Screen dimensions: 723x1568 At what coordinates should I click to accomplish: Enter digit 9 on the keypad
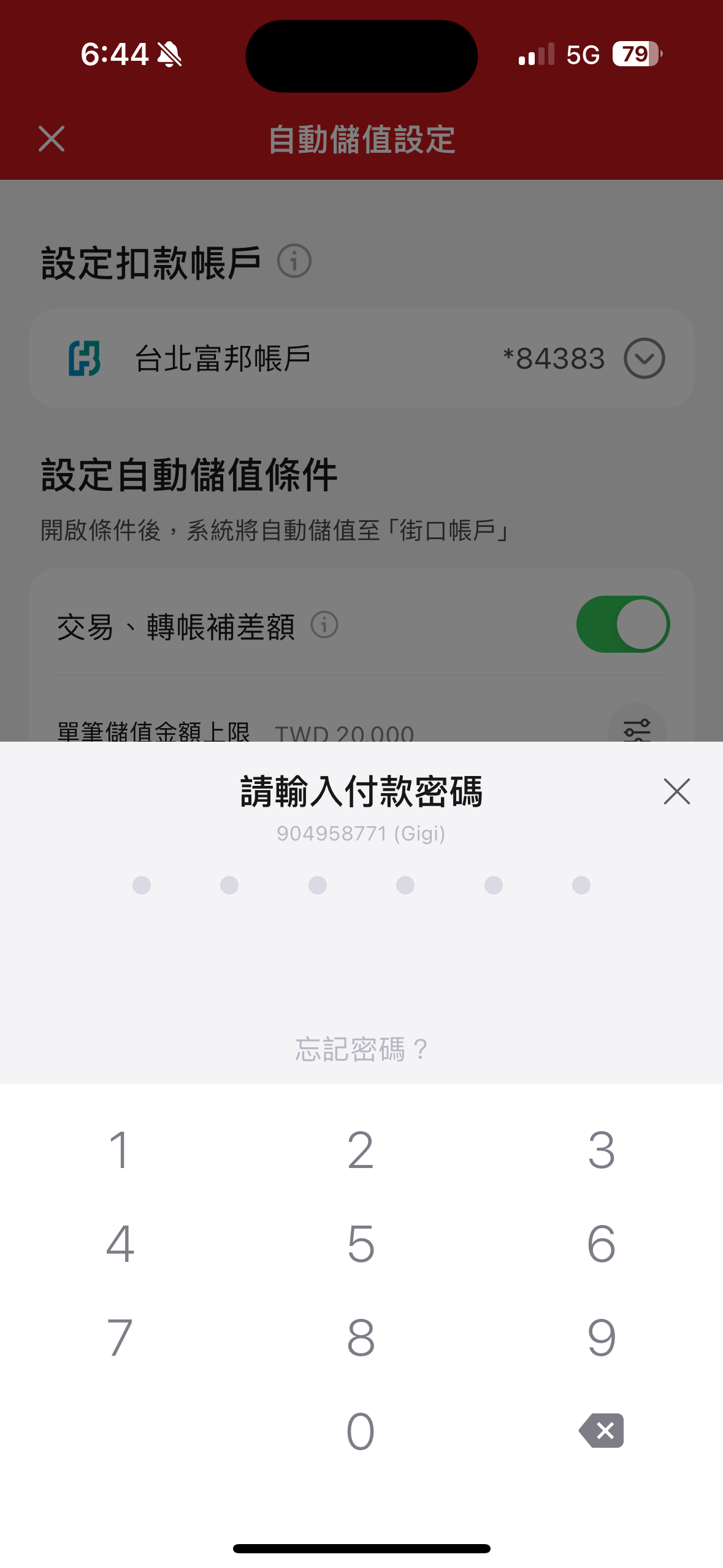click(x=602, y=1337)
